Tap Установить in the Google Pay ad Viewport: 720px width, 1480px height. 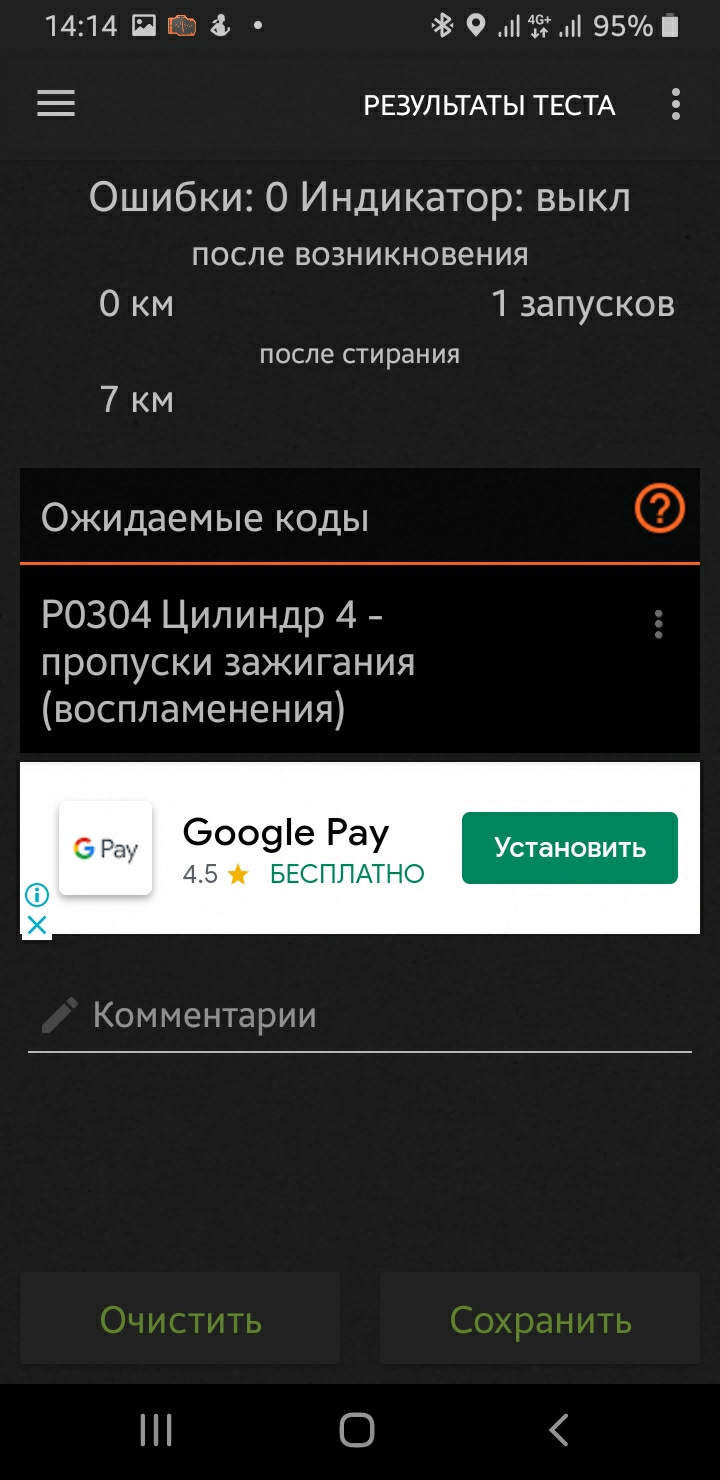click(570, 848)
